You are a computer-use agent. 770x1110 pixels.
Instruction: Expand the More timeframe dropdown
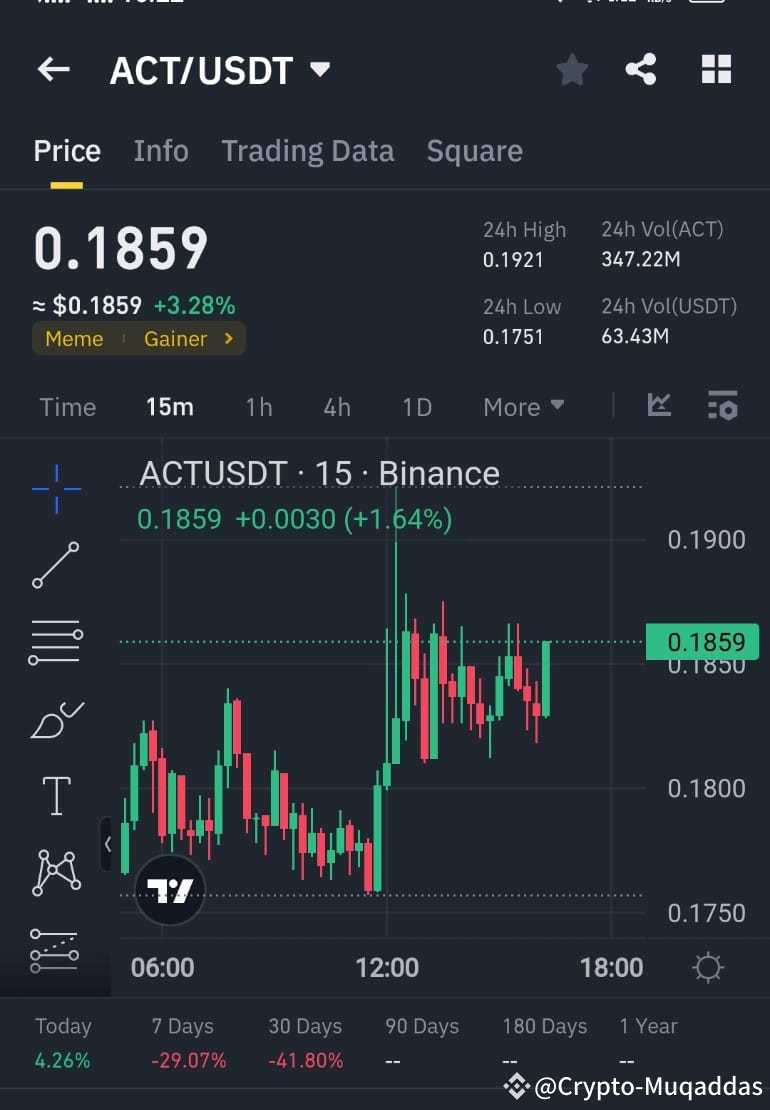click(522, 407)
